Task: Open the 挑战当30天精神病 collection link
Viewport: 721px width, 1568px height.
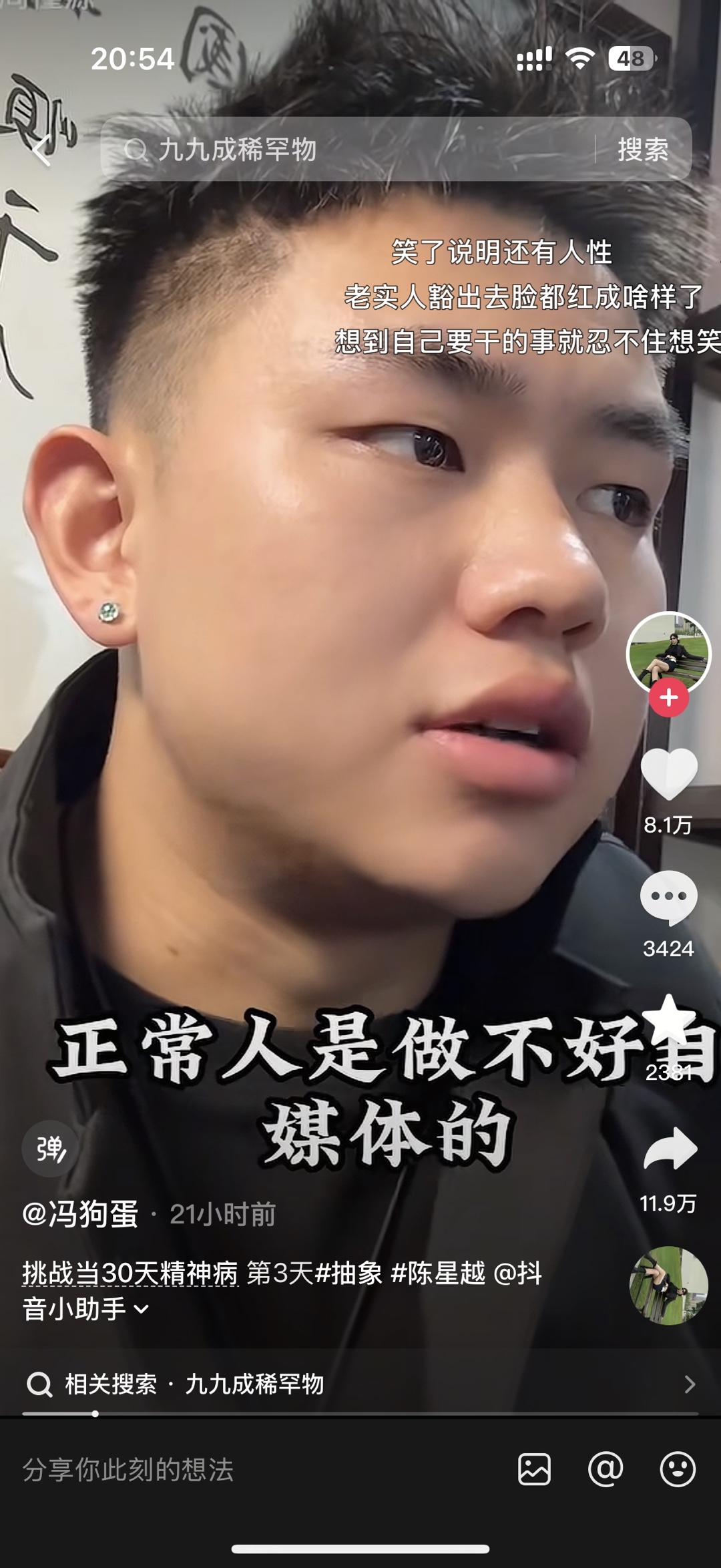Action: click(x=130, y=1273)
